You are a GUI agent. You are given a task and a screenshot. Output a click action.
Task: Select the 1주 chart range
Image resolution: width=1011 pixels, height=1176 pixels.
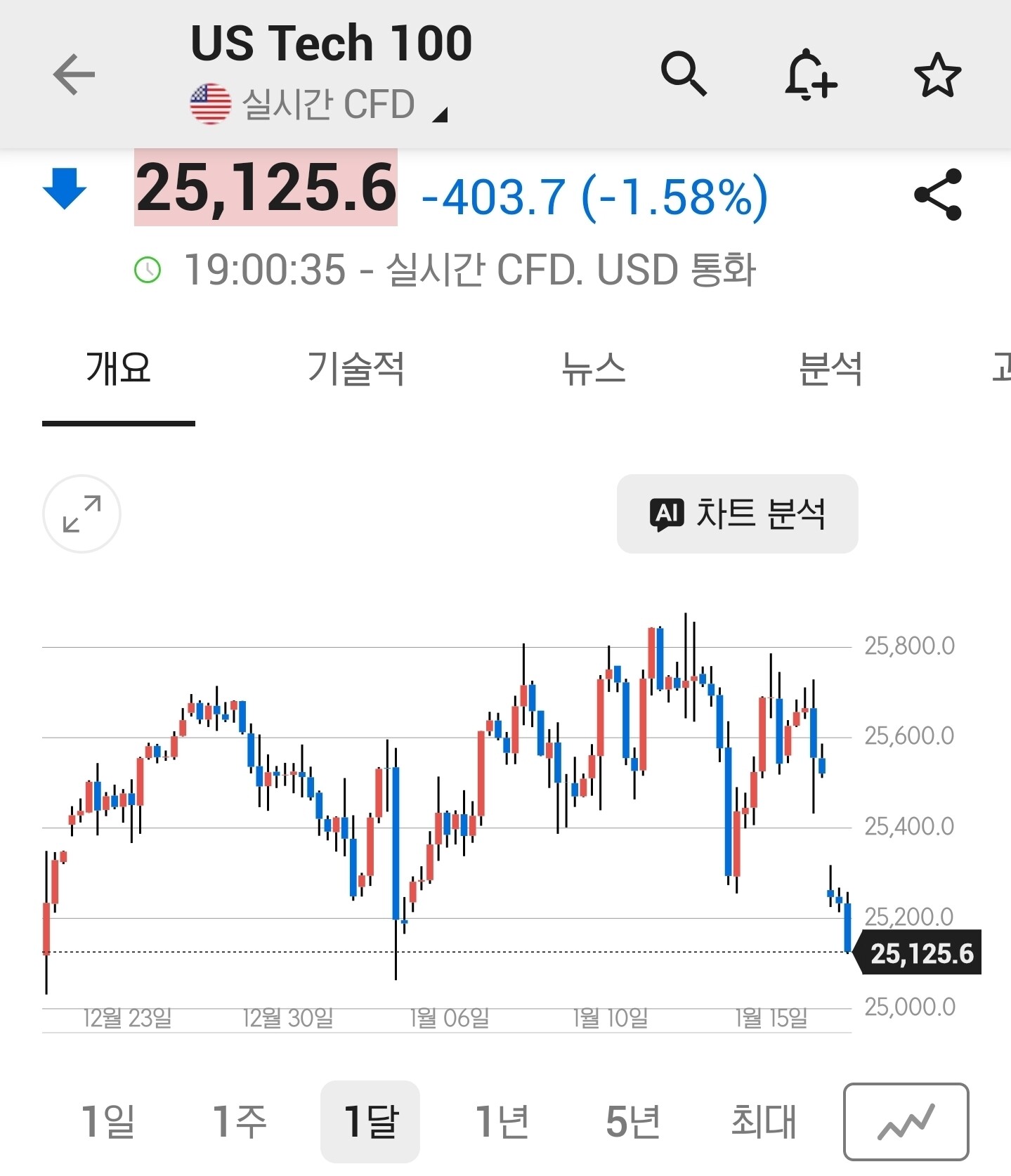(239, 1121)
